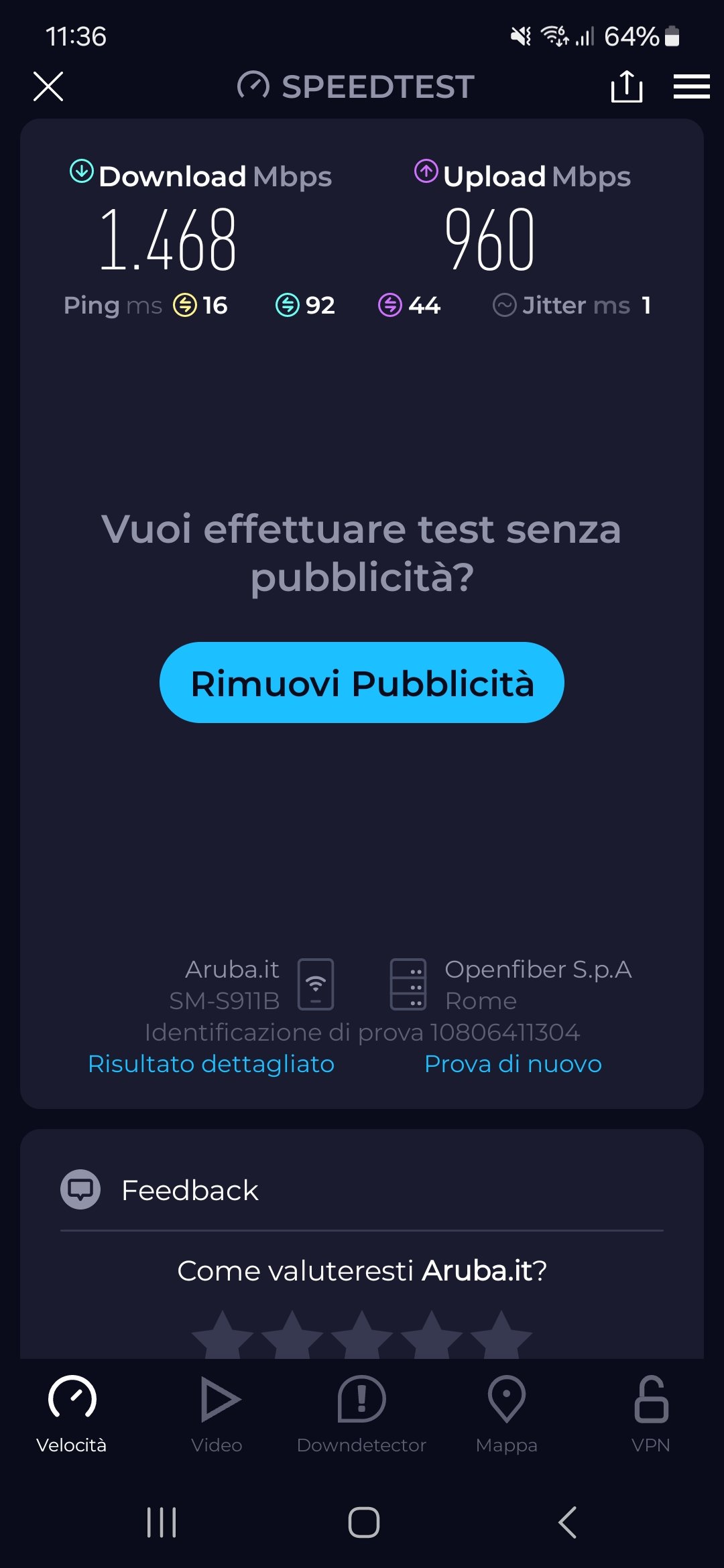Image resolution: width=724 pixels, height=1568 pixels.
Task: Tap Rimuovi Pubblicità button
Action: tap(362, 683)
